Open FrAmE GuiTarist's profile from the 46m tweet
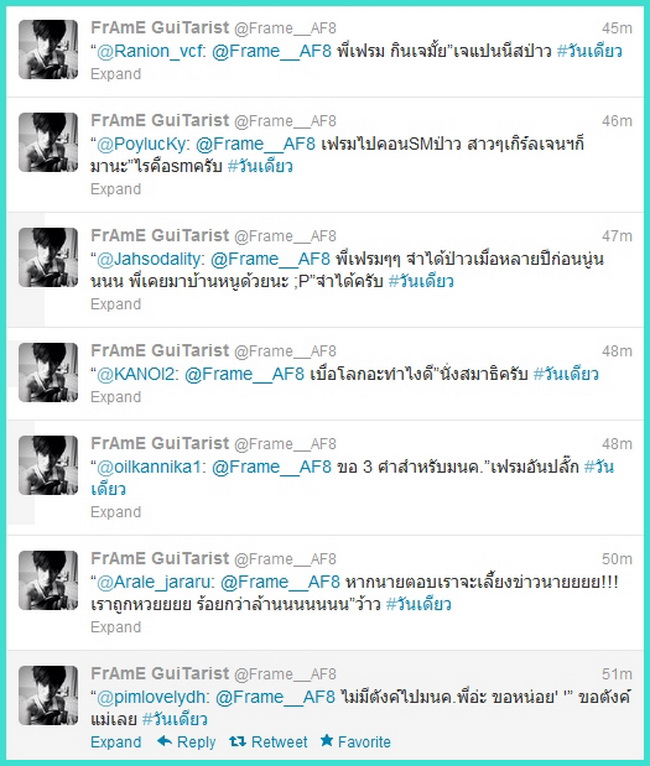The height and width of the screenshot is (766, 650). click(x=158, y=120)
